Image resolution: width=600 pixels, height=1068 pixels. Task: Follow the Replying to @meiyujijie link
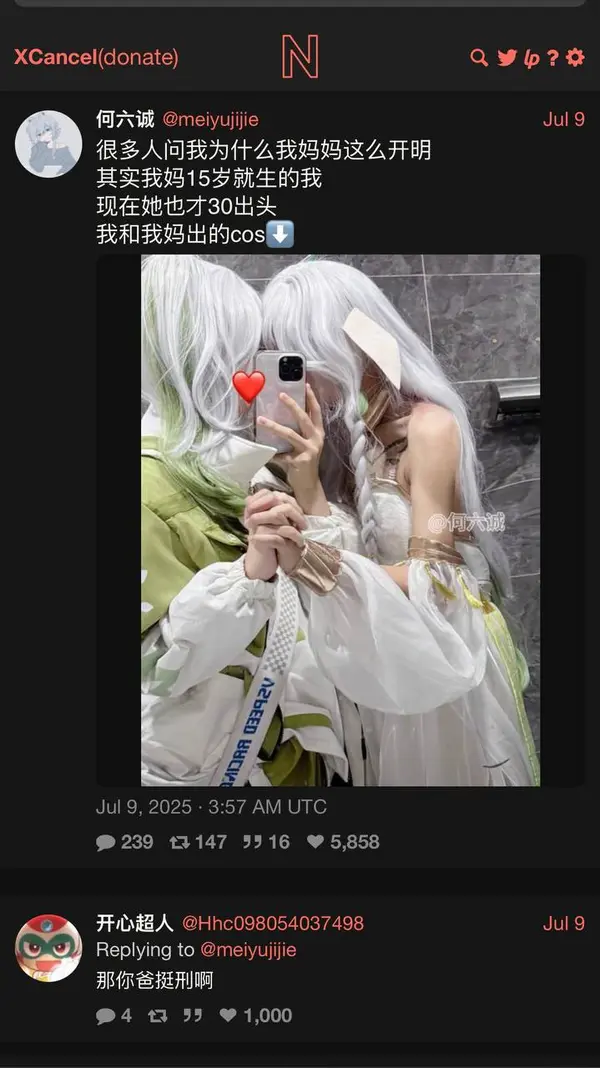coord(248,950)
